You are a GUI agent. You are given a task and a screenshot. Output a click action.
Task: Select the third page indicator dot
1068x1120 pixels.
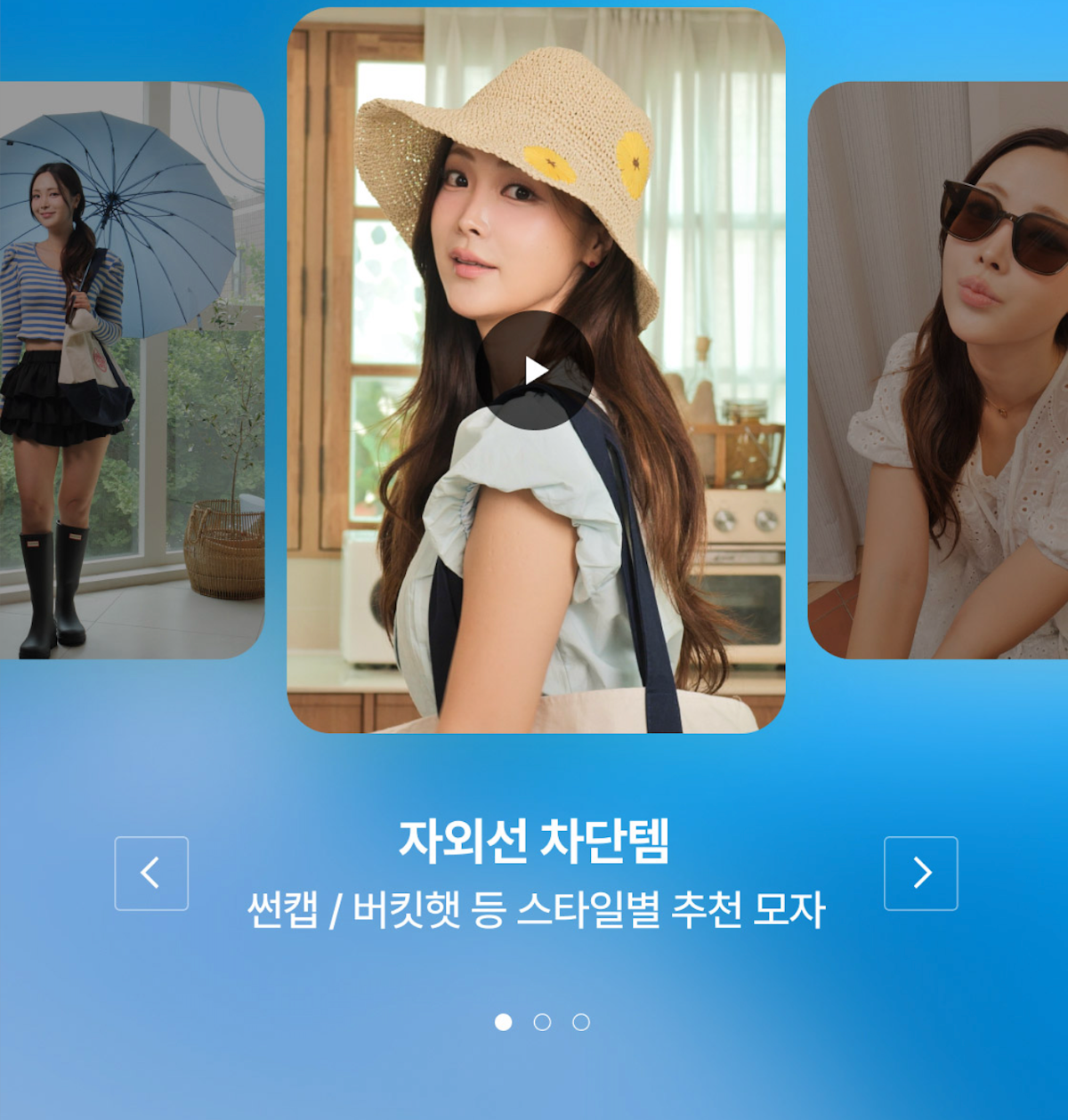pyautogui.click(x=581, y=1022)
